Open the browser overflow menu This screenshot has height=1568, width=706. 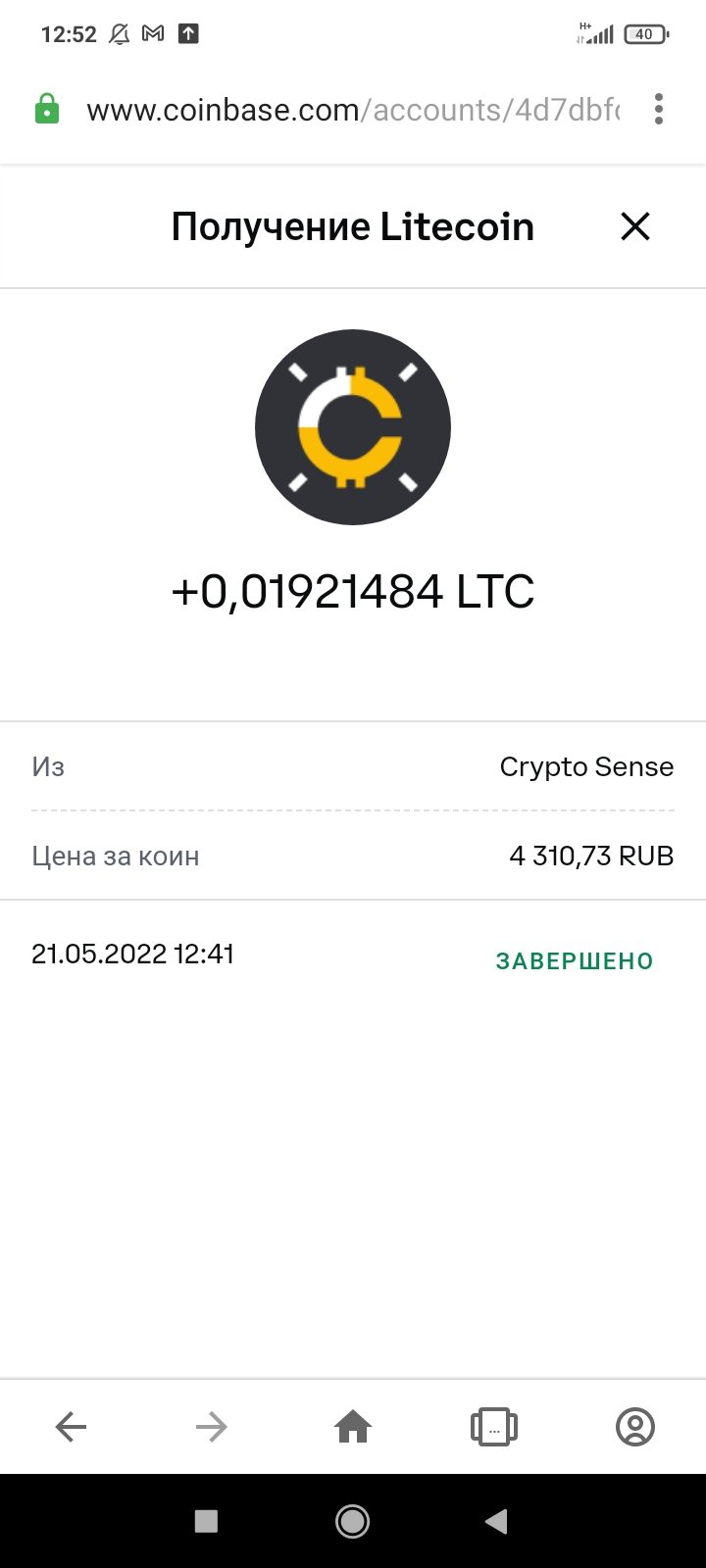point(659,109)
